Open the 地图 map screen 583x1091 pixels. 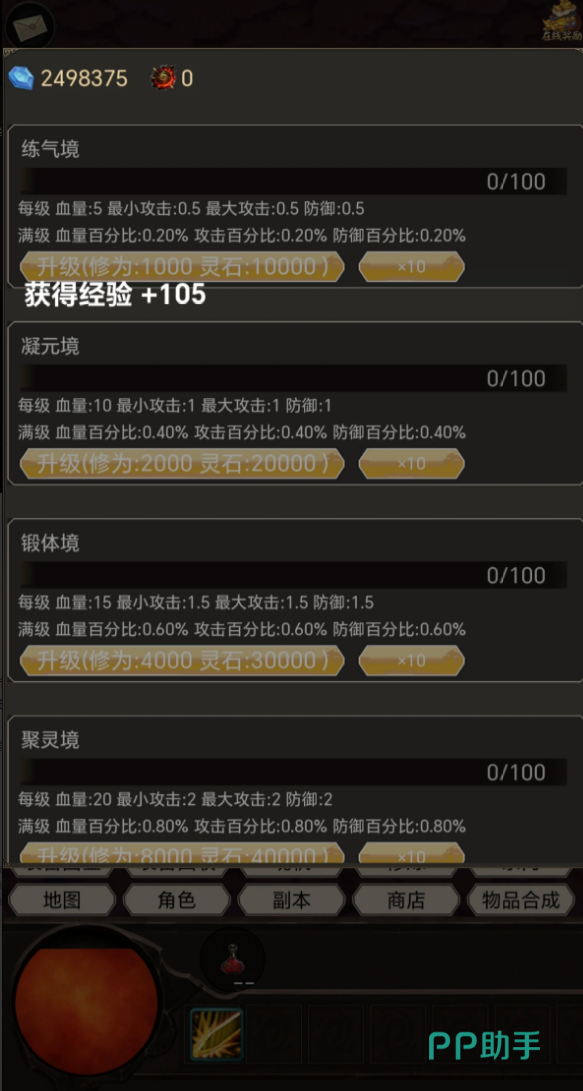coord(62,900)
